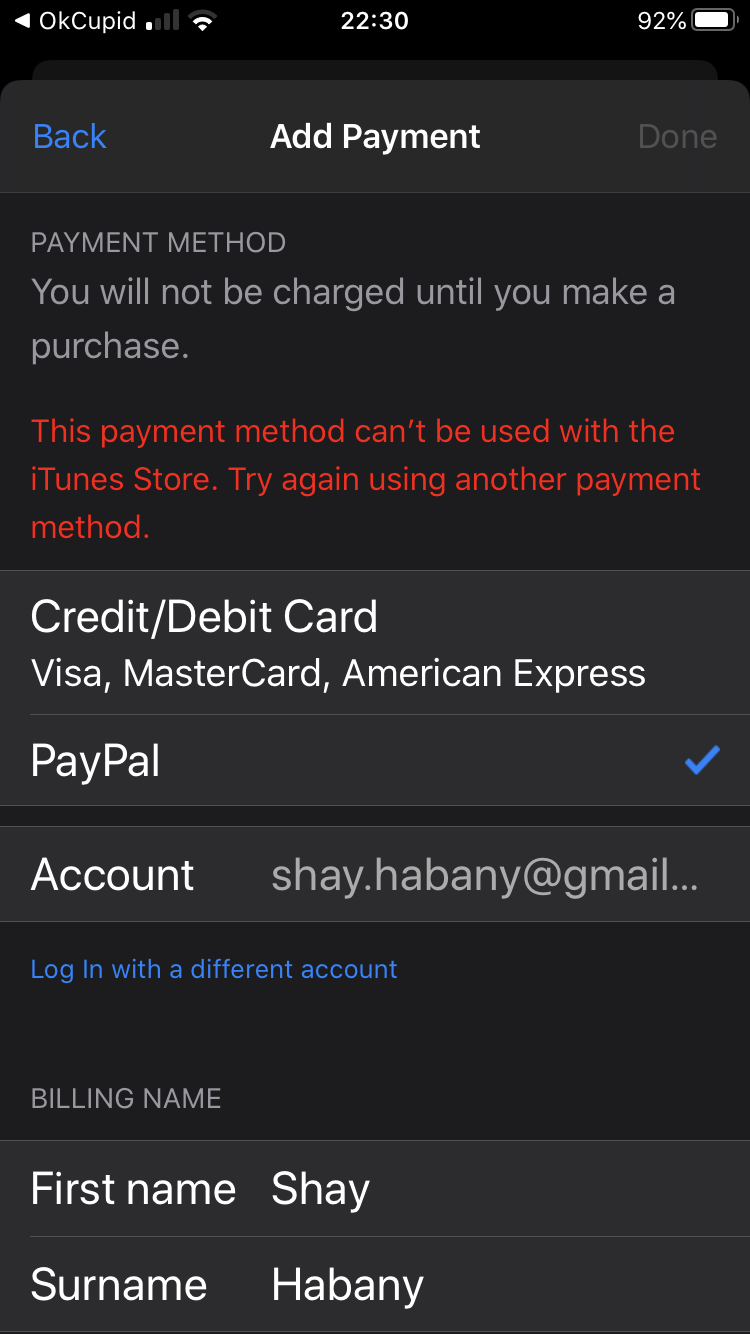Tap Done to save payment
Screen dimensions: 750x1334
point(677,136)
